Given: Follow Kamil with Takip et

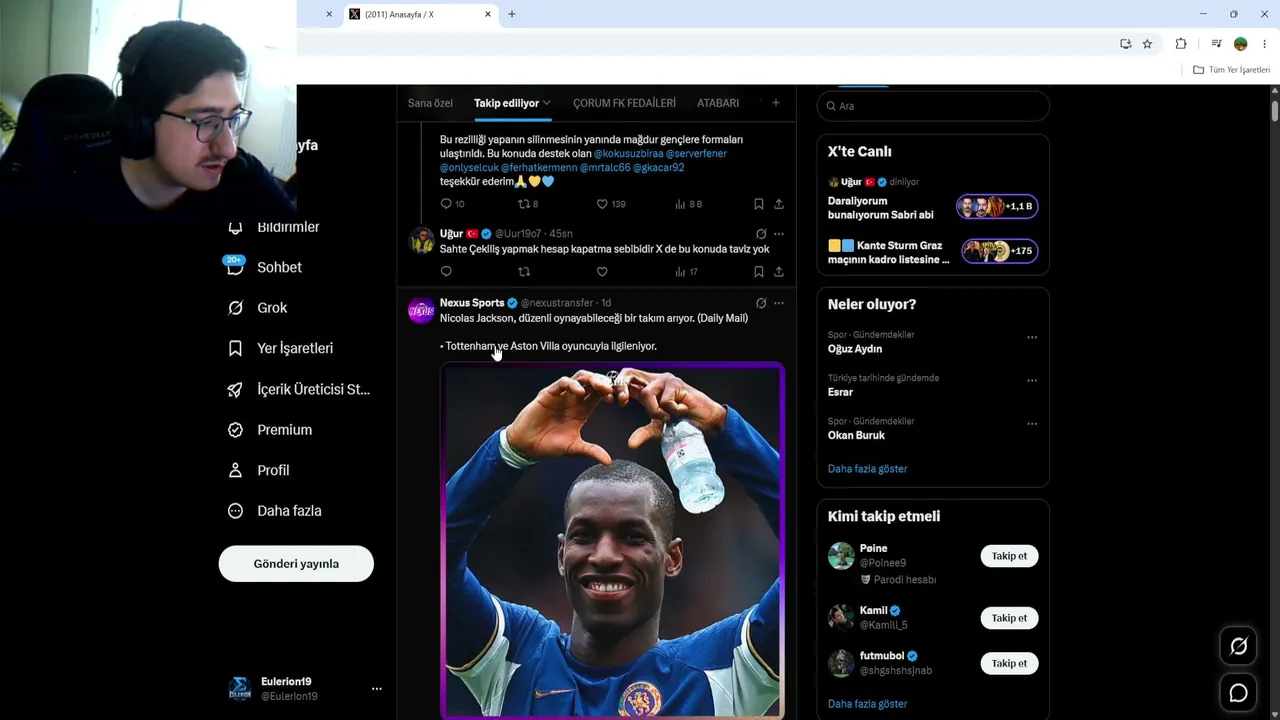Looking at the screenshot, I should tap(1009, 618).
